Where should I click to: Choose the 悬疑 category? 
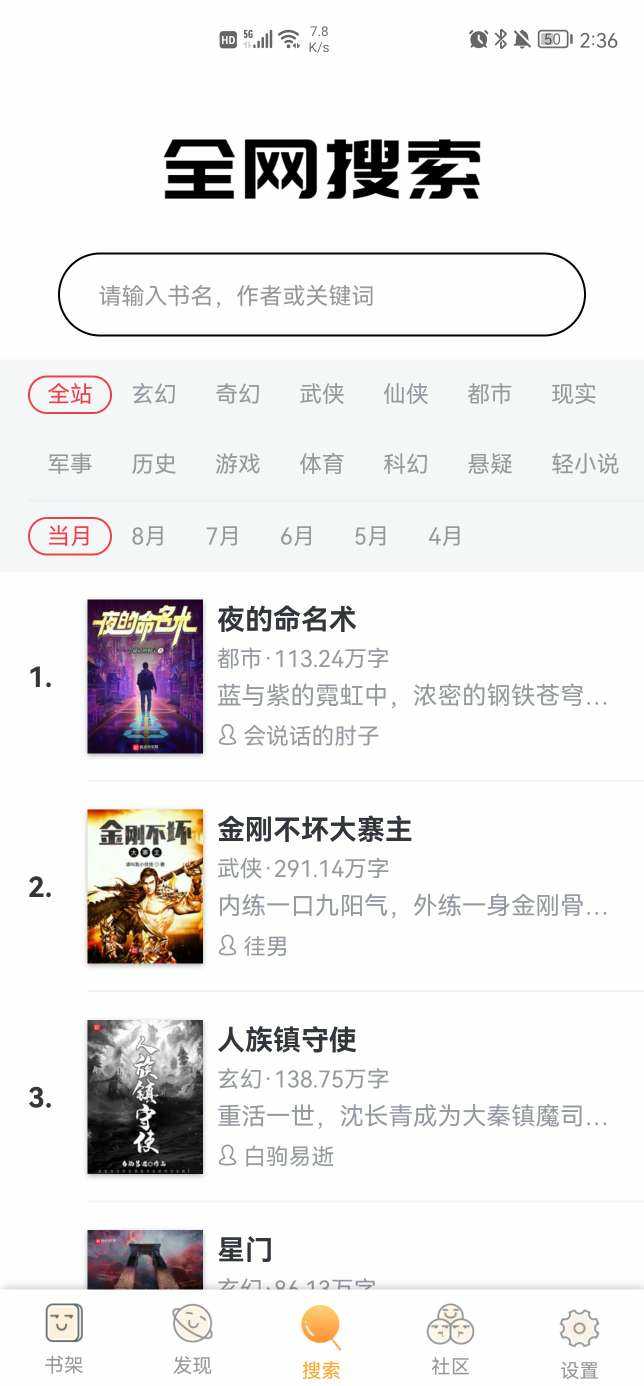(489, 464)
